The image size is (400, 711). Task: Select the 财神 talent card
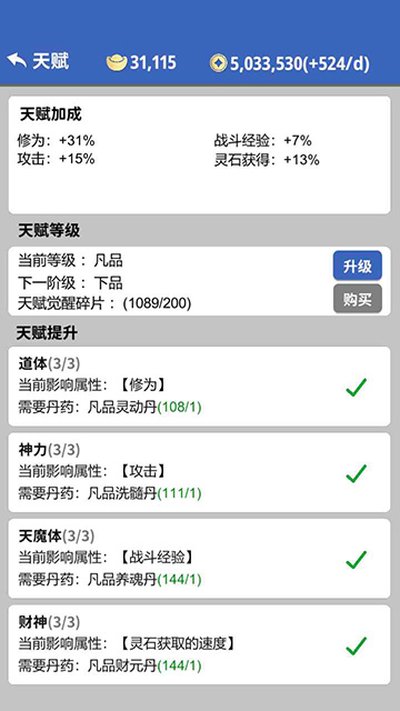[x=199, y=644]
